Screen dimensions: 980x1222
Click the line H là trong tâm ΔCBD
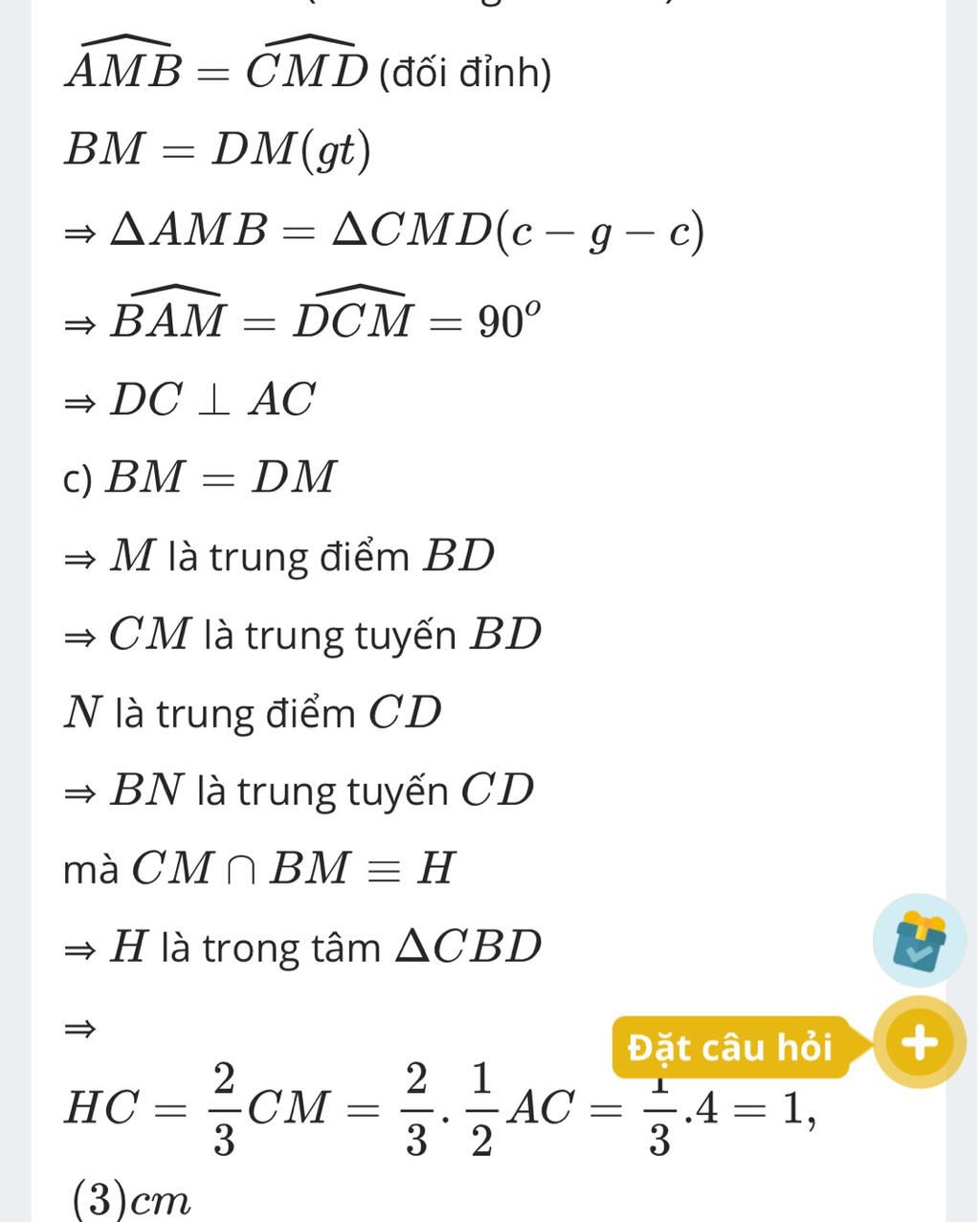point(306,947)
